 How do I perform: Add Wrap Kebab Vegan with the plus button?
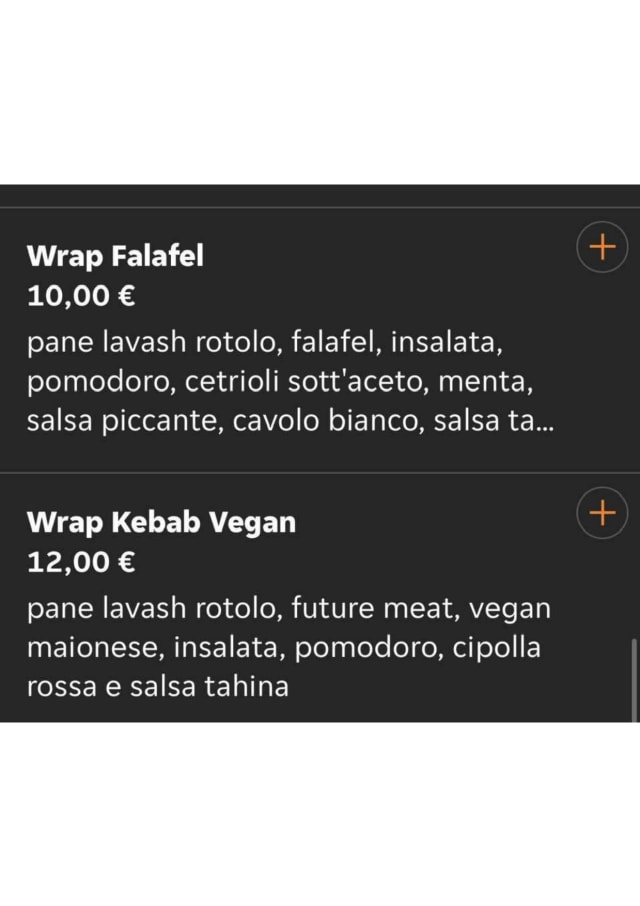click(x=602, y=513)
